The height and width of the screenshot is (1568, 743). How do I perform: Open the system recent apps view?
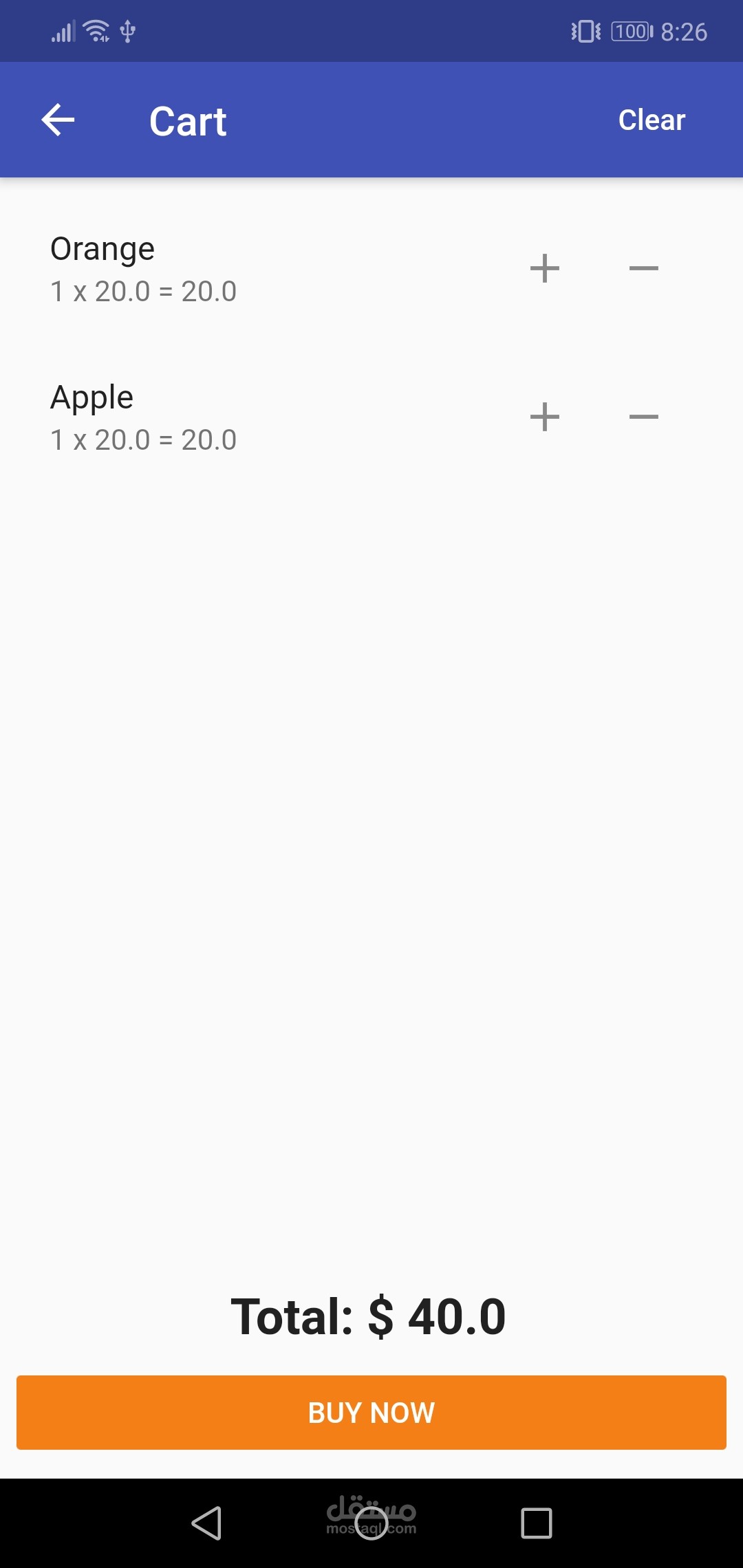(x=537, y=1523)
